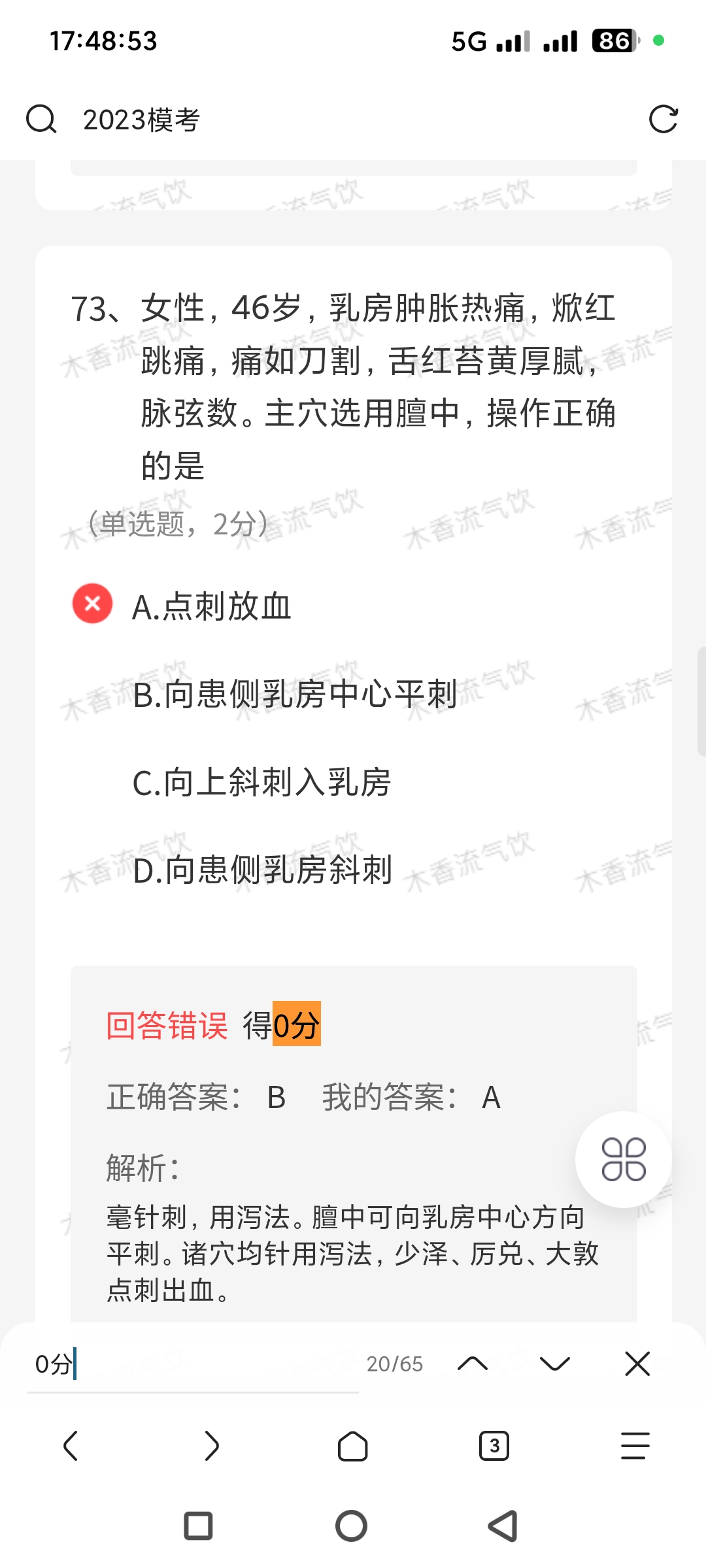Go back to the previous page in the browser

click(x=71, y=1446)
